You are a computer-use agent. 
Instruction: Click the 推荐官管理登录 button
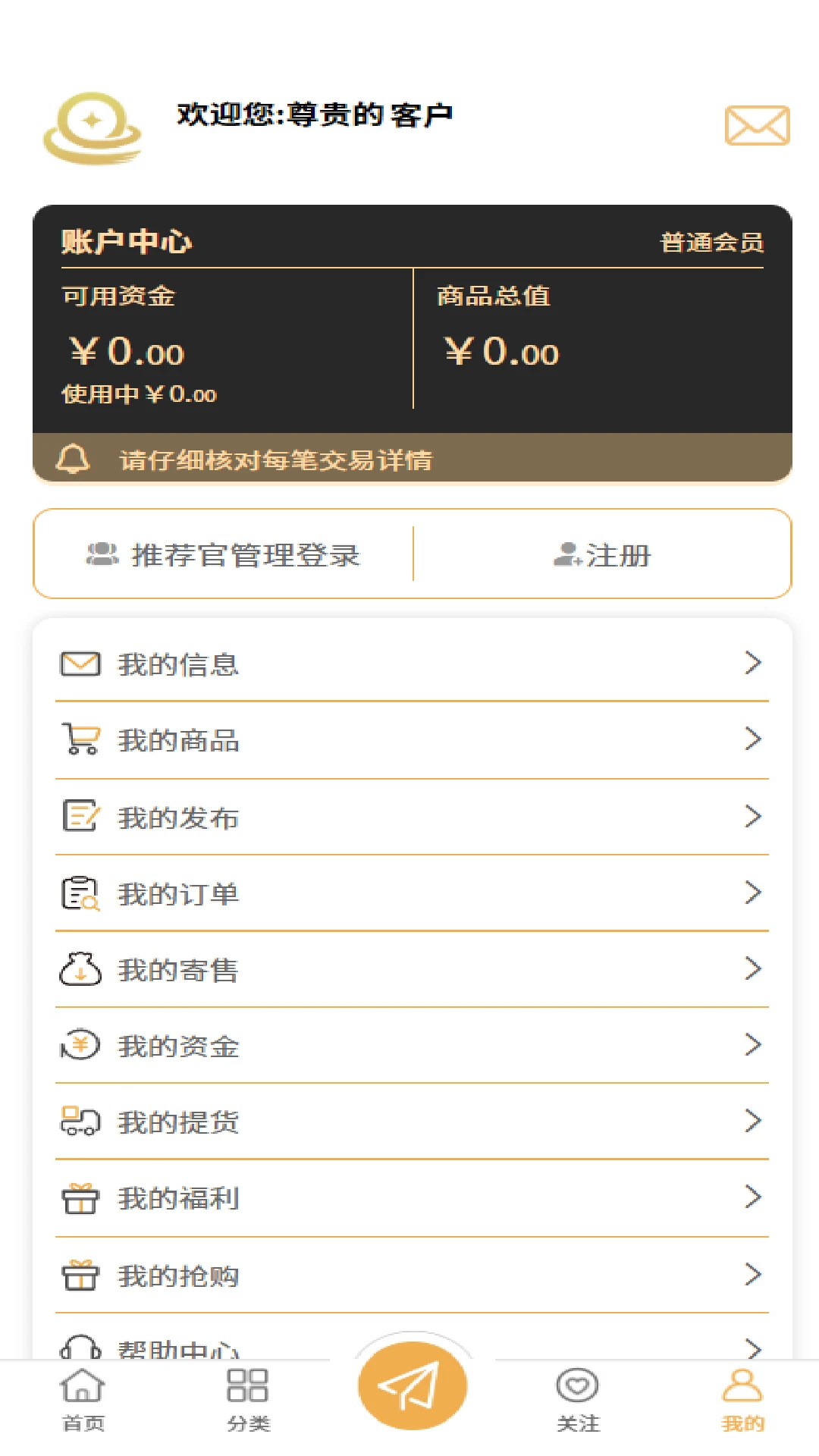pos(224,554)
